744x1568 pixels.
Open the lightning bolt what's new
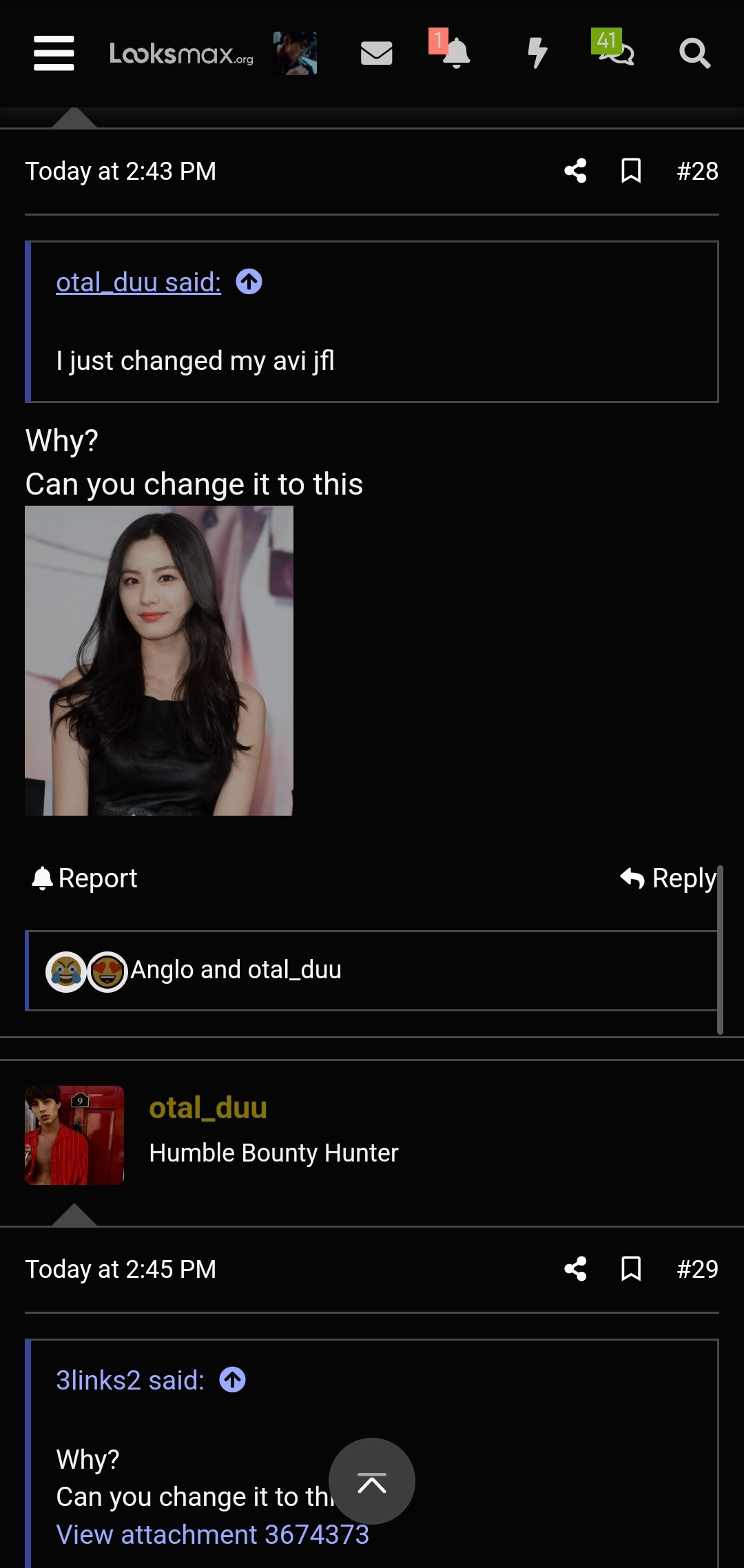pyautogui.click(x=537, y=53)
